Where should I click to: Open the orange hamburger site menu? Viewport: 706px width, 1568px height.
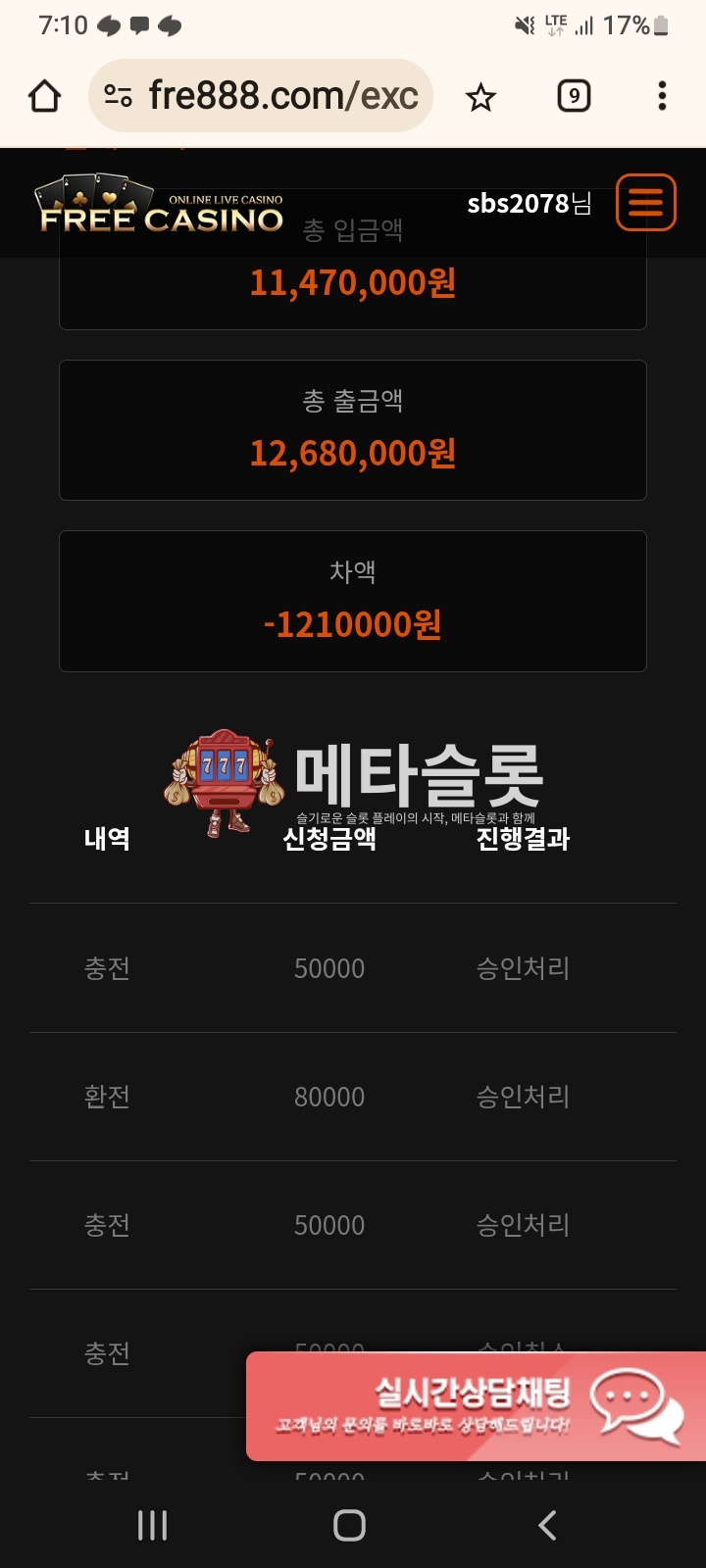click(x=645, y=203)
